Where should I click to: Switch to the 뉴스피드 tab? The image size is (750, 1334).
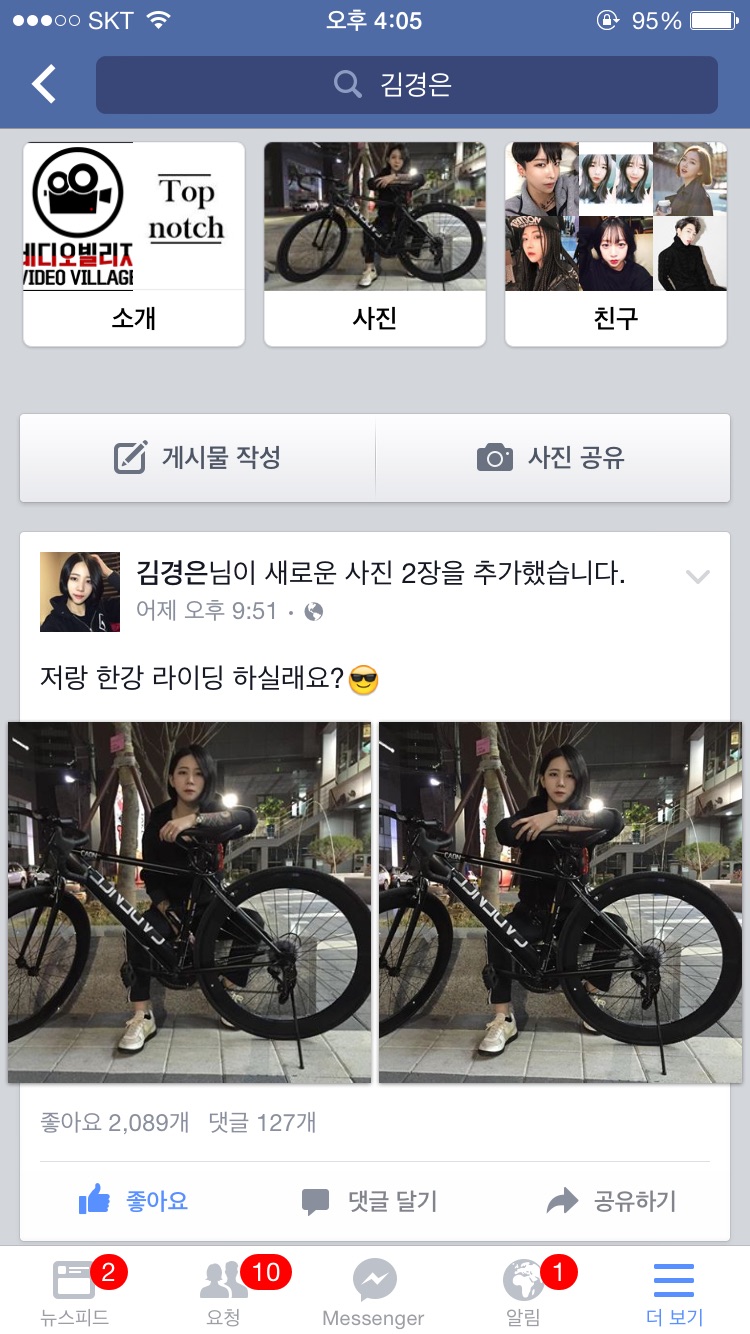point(75,1290)
